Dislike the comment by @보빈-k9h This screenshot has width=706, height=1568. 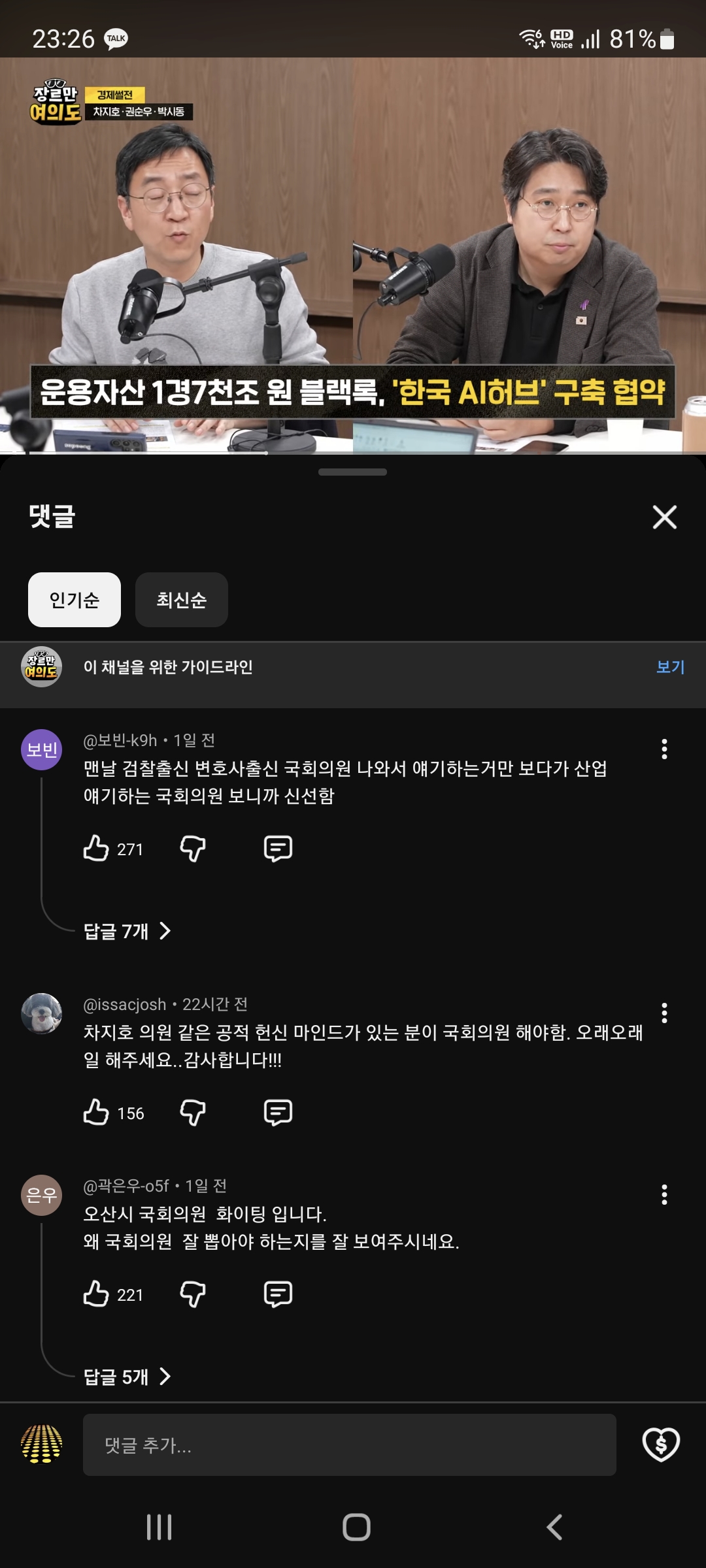[x=193, y=849]
